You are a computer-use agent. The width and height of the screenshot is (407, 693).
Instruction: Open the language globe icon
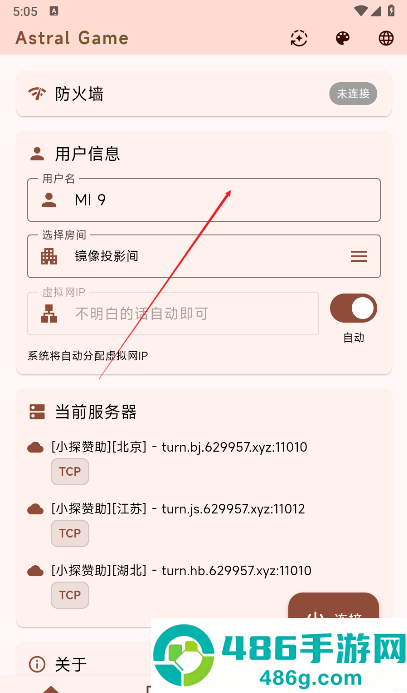[x=386, y=38]
